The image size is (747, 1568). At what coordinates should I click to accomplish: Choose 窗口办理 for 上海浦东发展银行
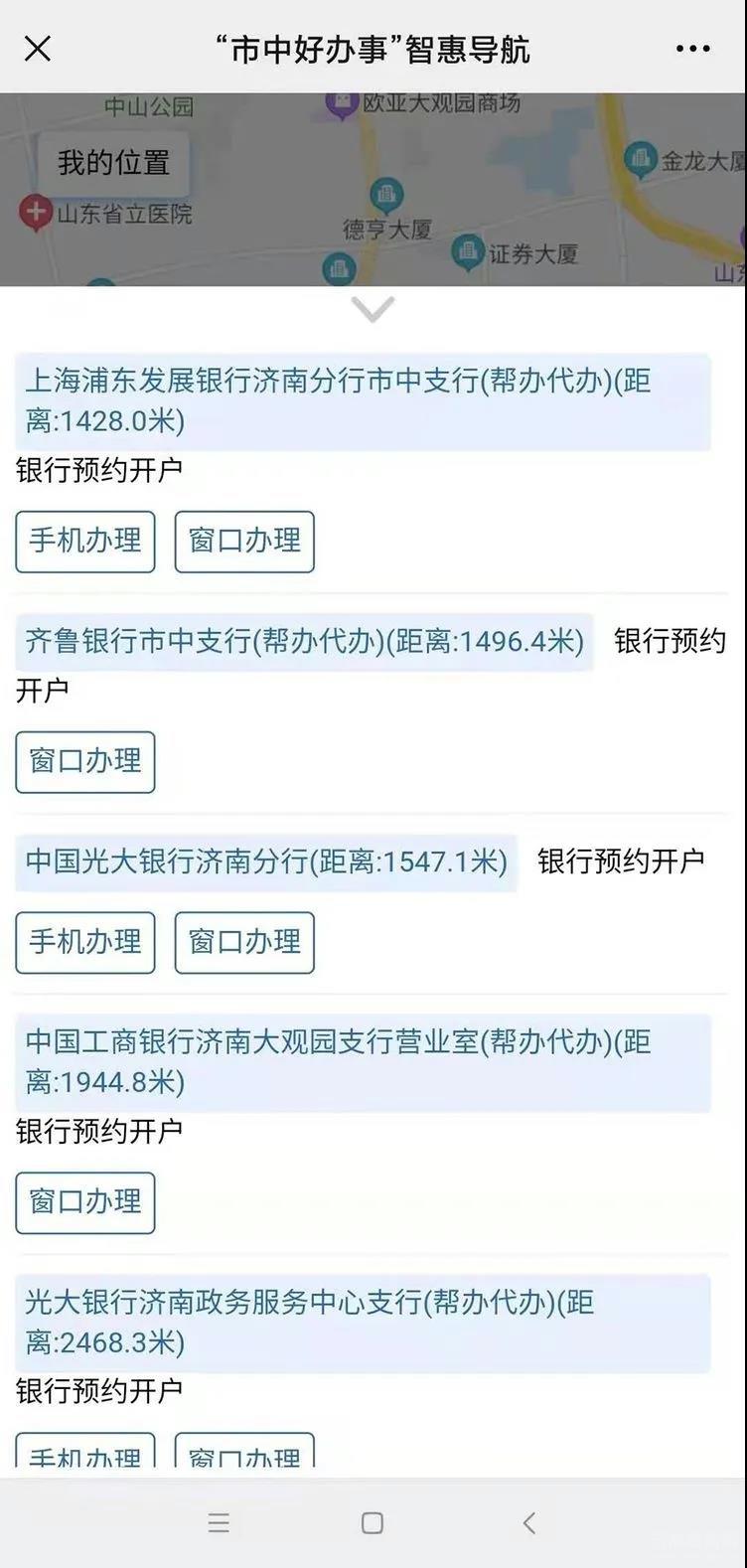(244, 542)
